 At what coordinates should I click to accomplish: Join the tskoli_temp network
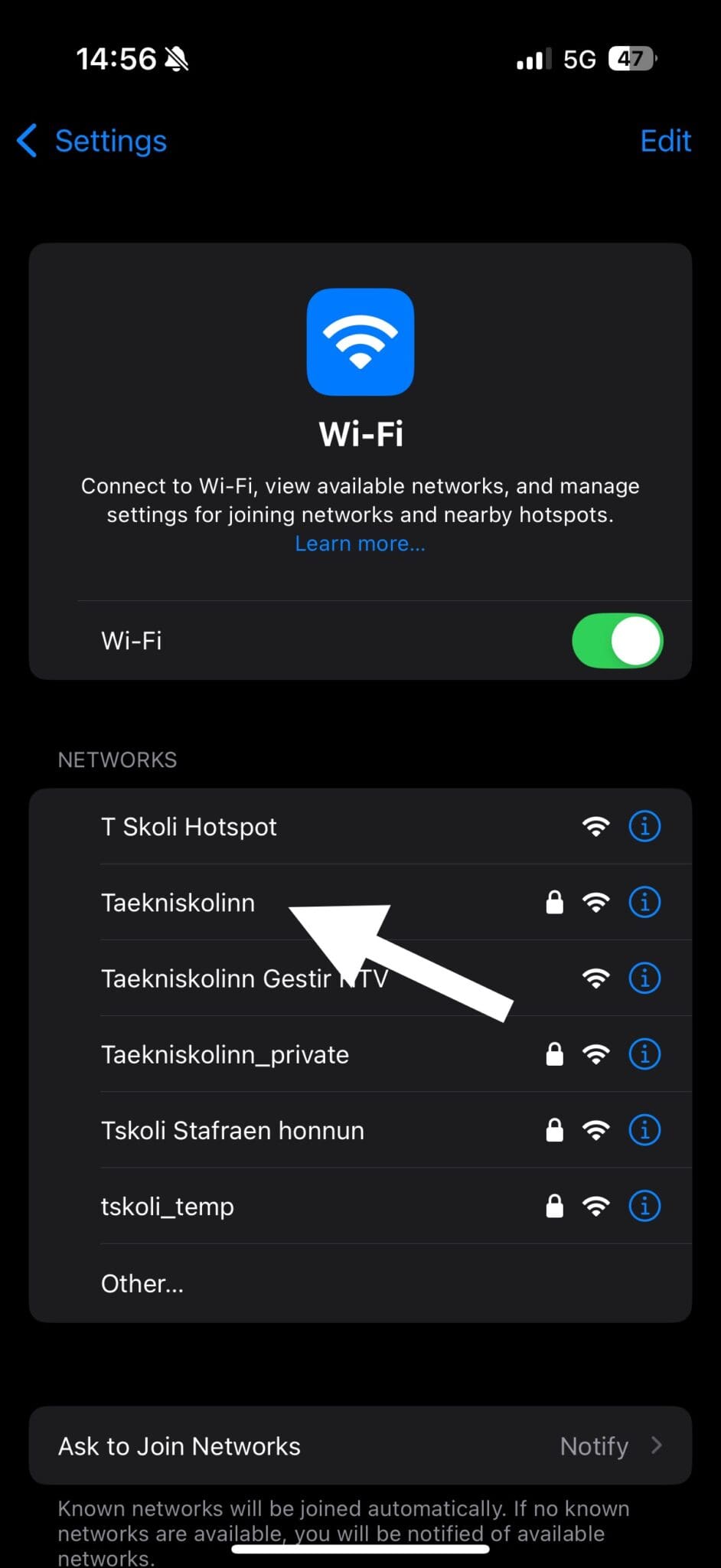pyautogui.click(x=168, y=1207)
